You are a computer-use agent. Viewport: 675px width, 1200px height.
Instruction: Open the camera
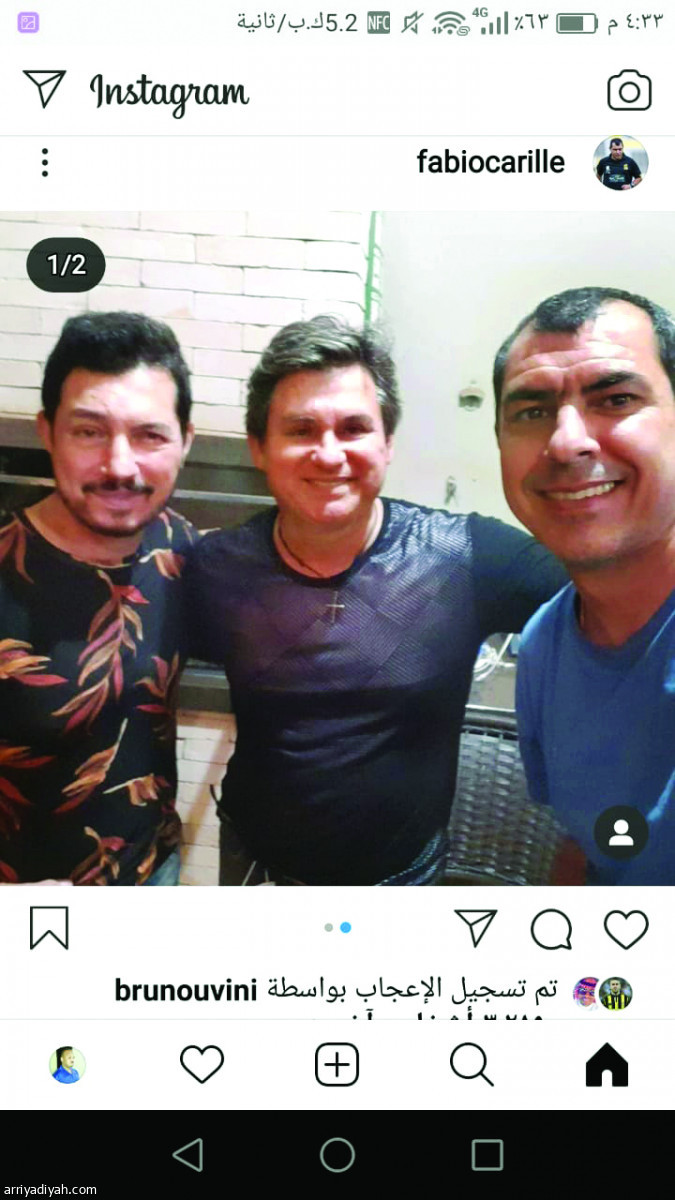point(629,91)
